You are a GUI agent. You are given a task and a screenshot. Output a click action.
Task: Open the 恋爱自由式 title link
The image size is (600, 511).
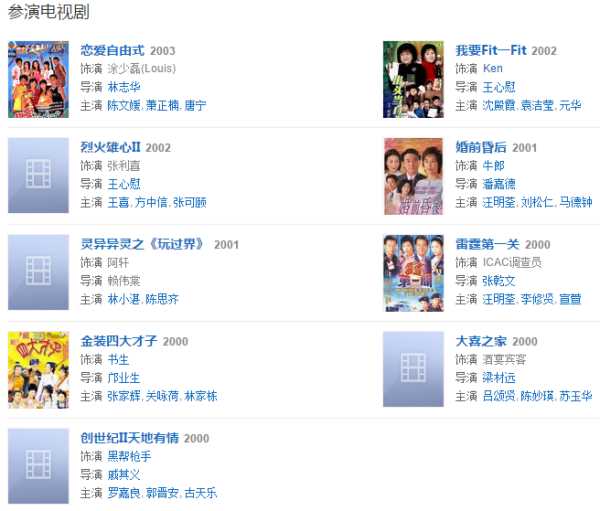[x=112, y=50]
